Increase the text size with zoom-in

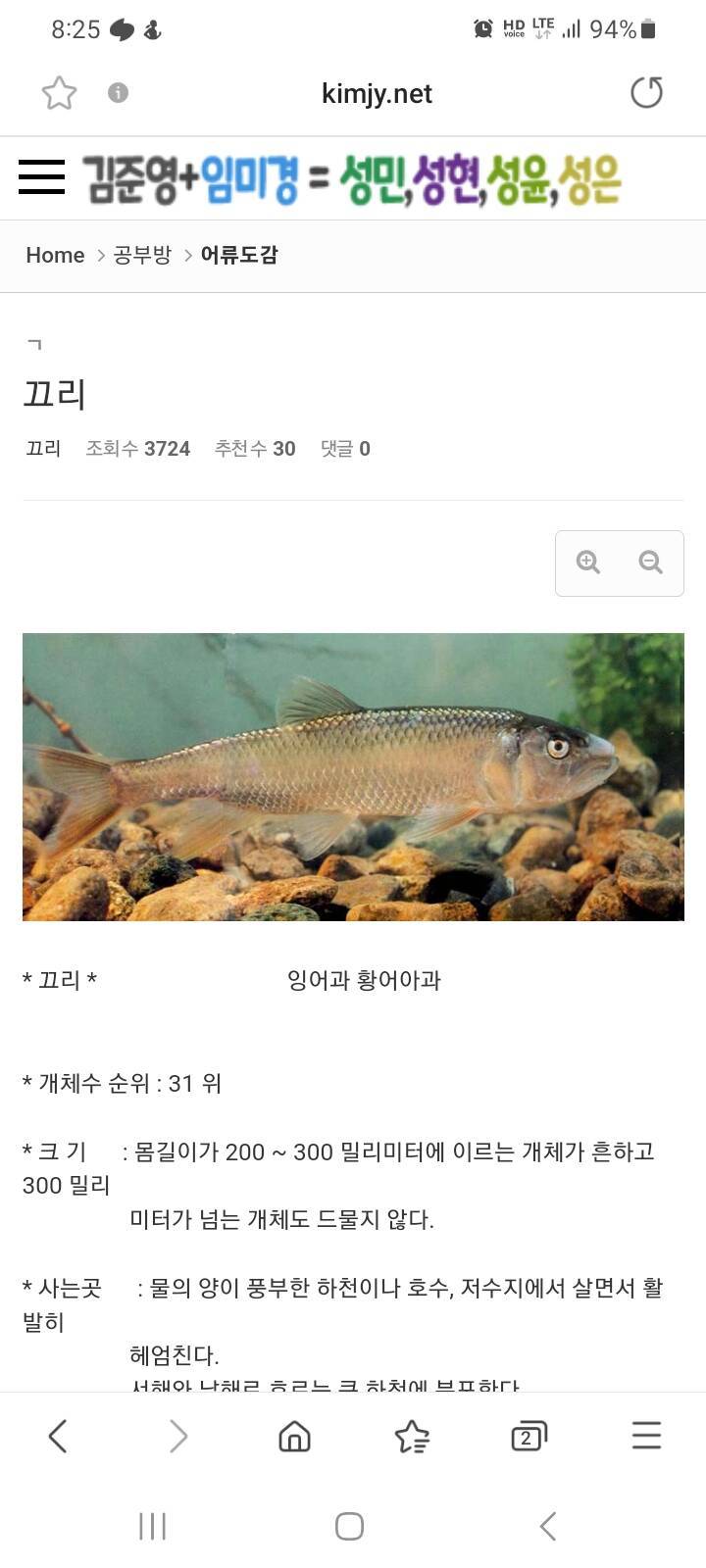588,563
